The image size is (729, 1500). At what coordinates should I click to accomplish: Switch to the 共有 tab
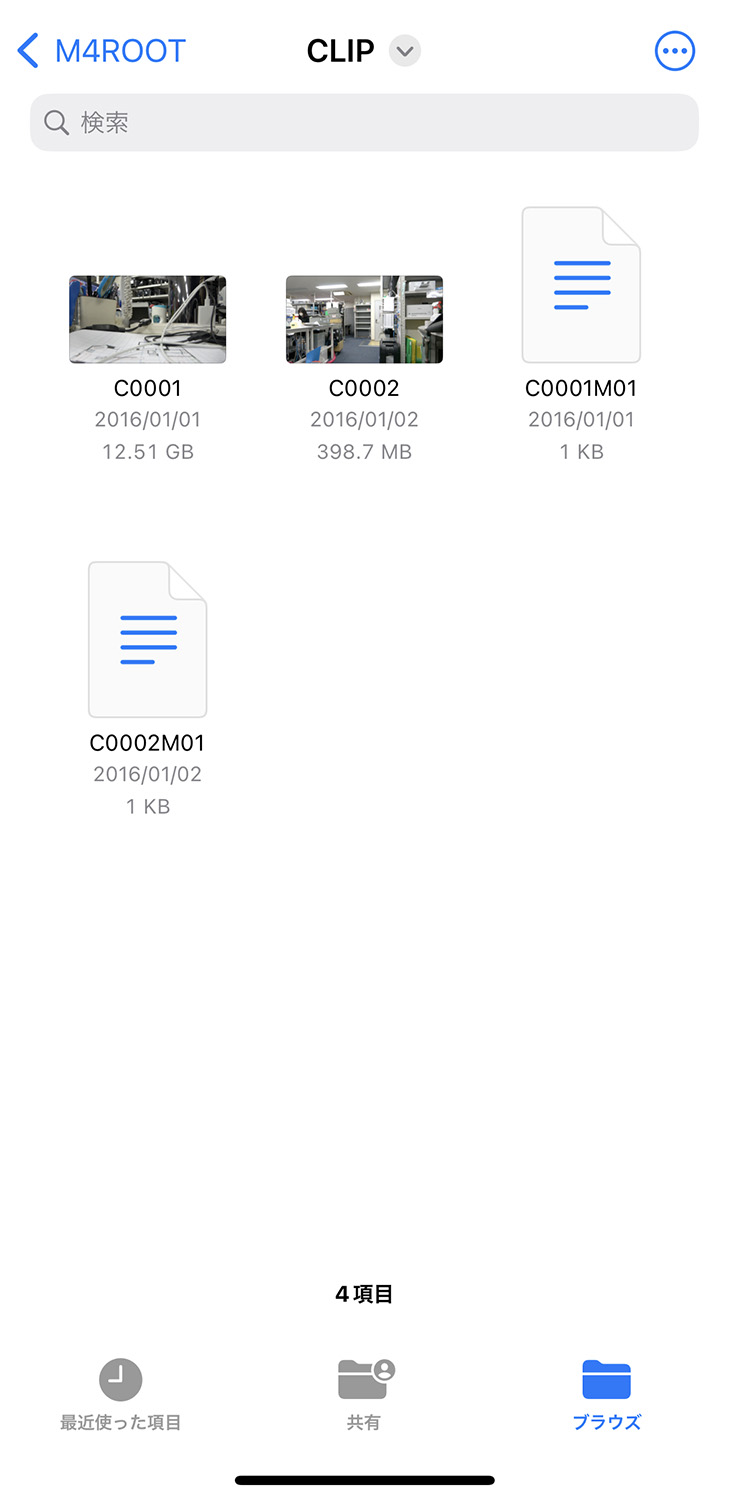364,1395
